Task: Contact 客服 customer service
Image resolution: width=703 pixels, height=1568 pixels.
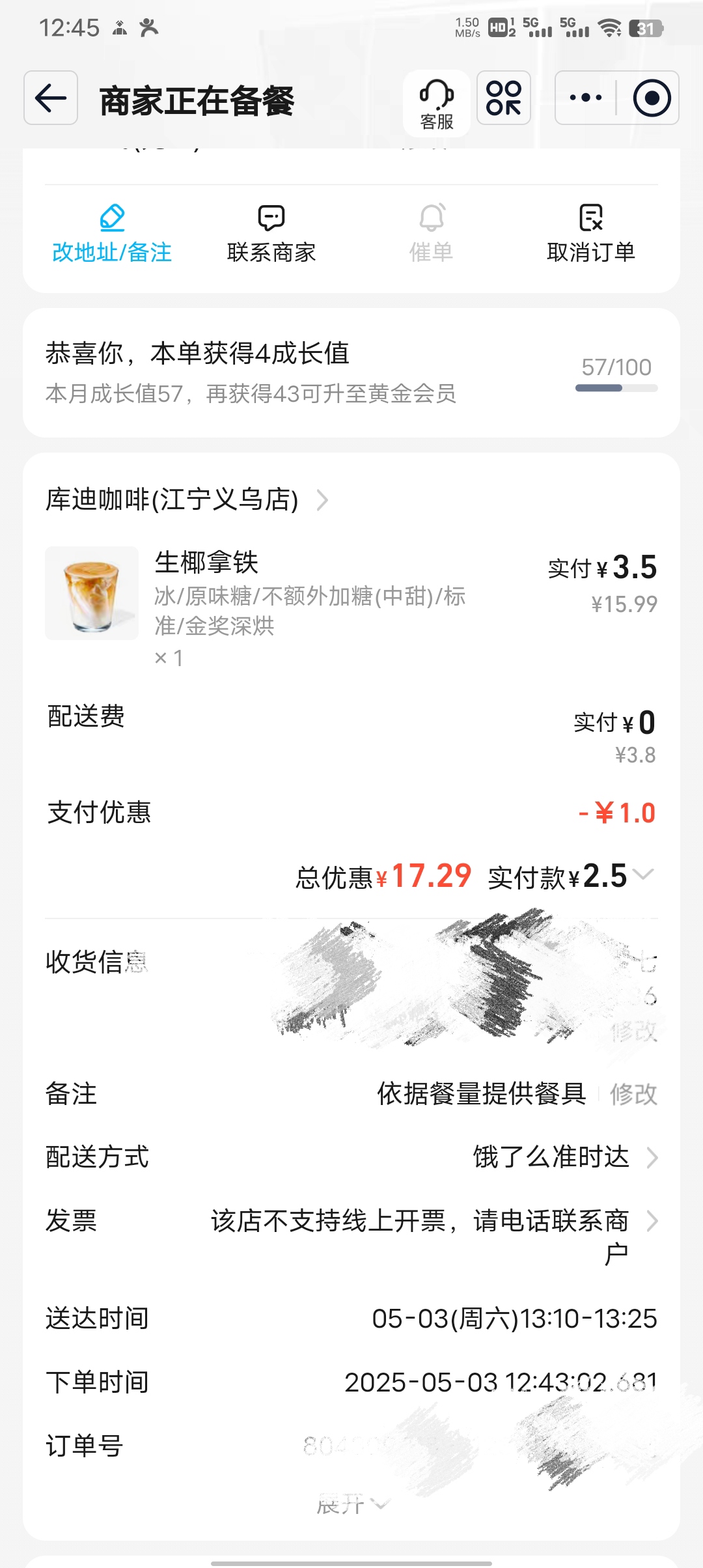Action: click(x=436, y=104)
